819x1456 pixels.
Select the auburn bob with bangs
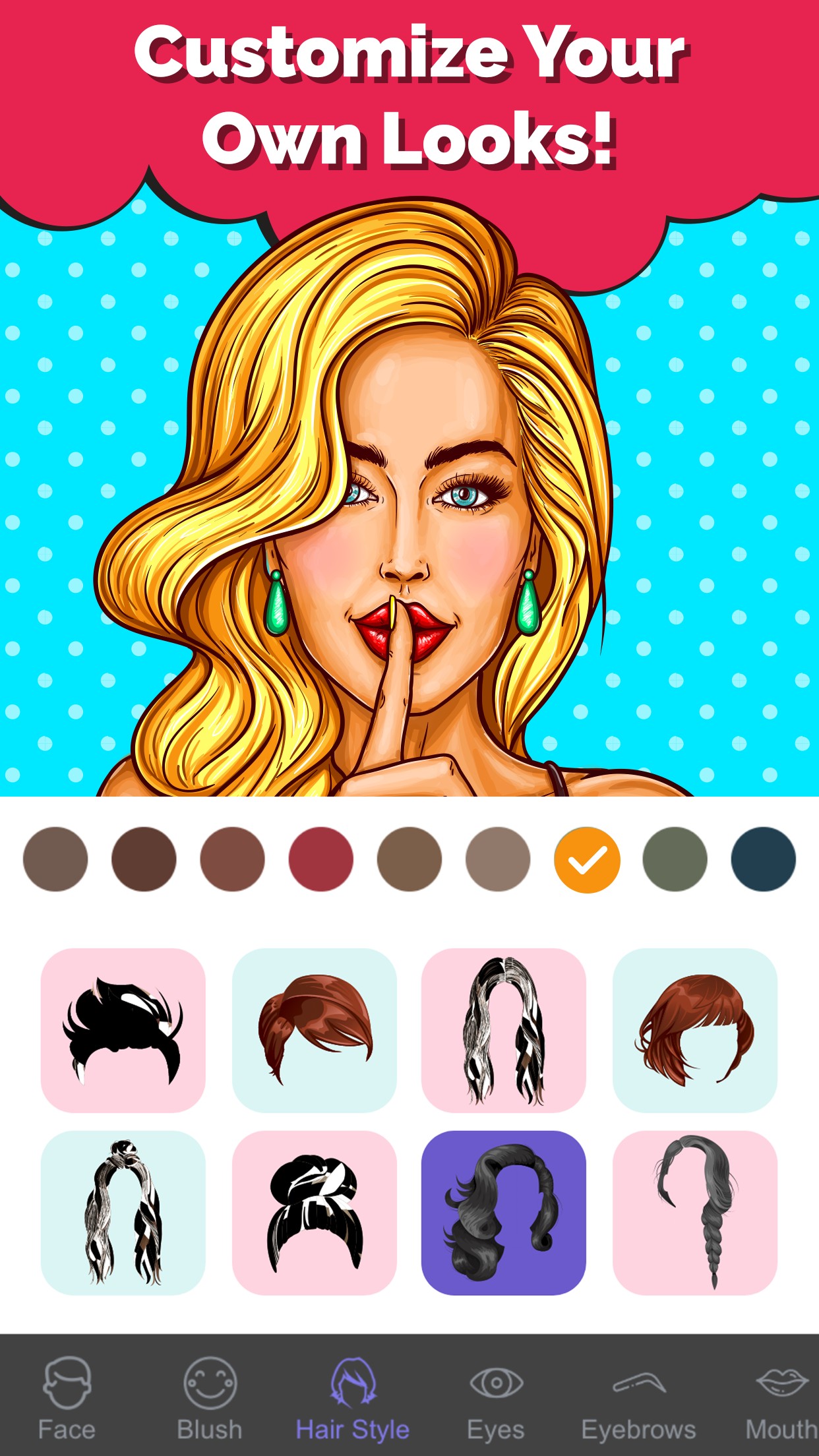coord(695,1030)
